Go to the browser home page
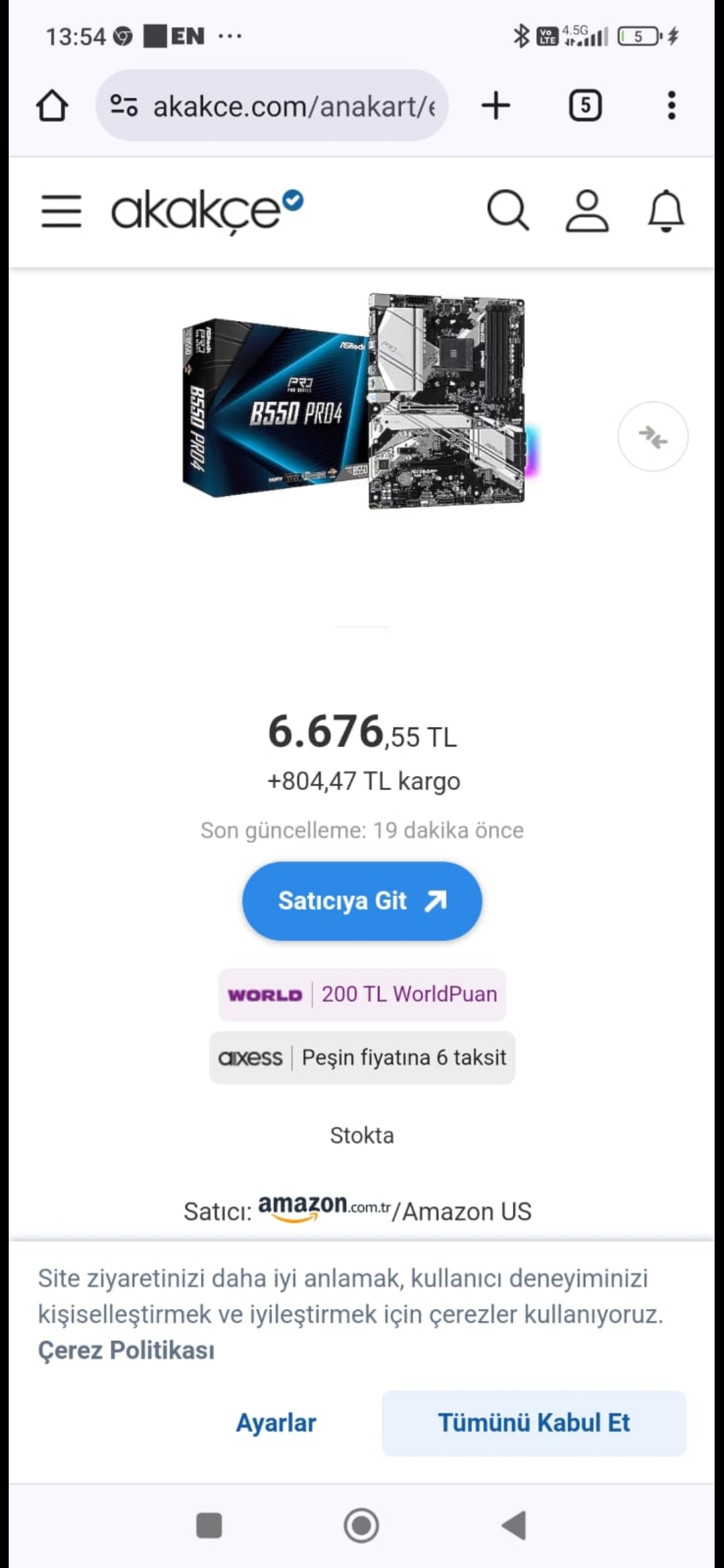 pos(52,106)
